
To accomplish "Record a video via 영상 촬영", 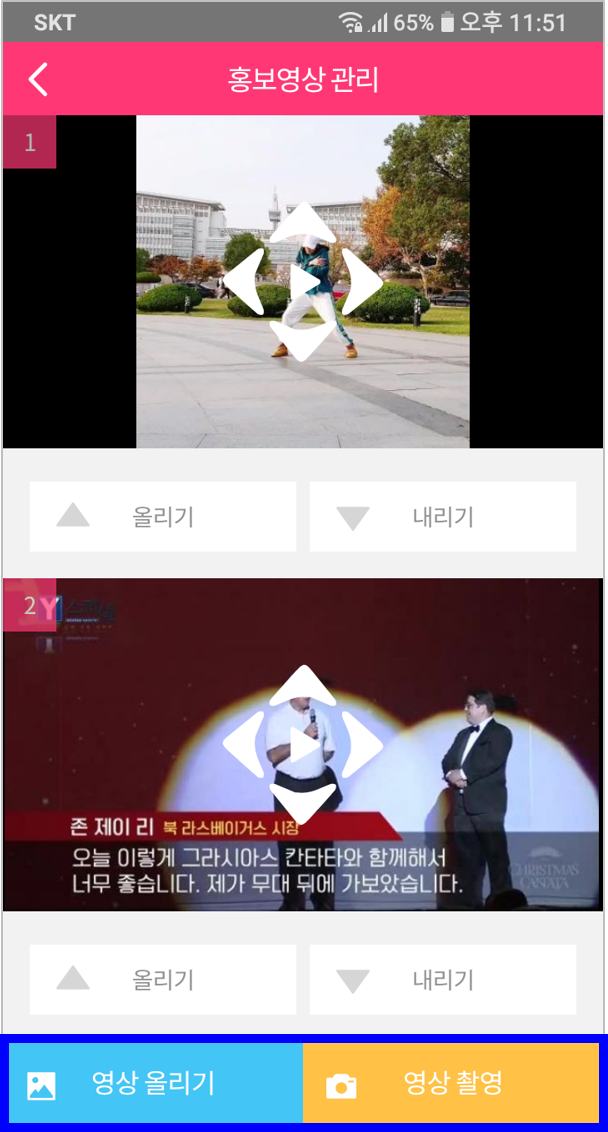I will pos(451,1083).
